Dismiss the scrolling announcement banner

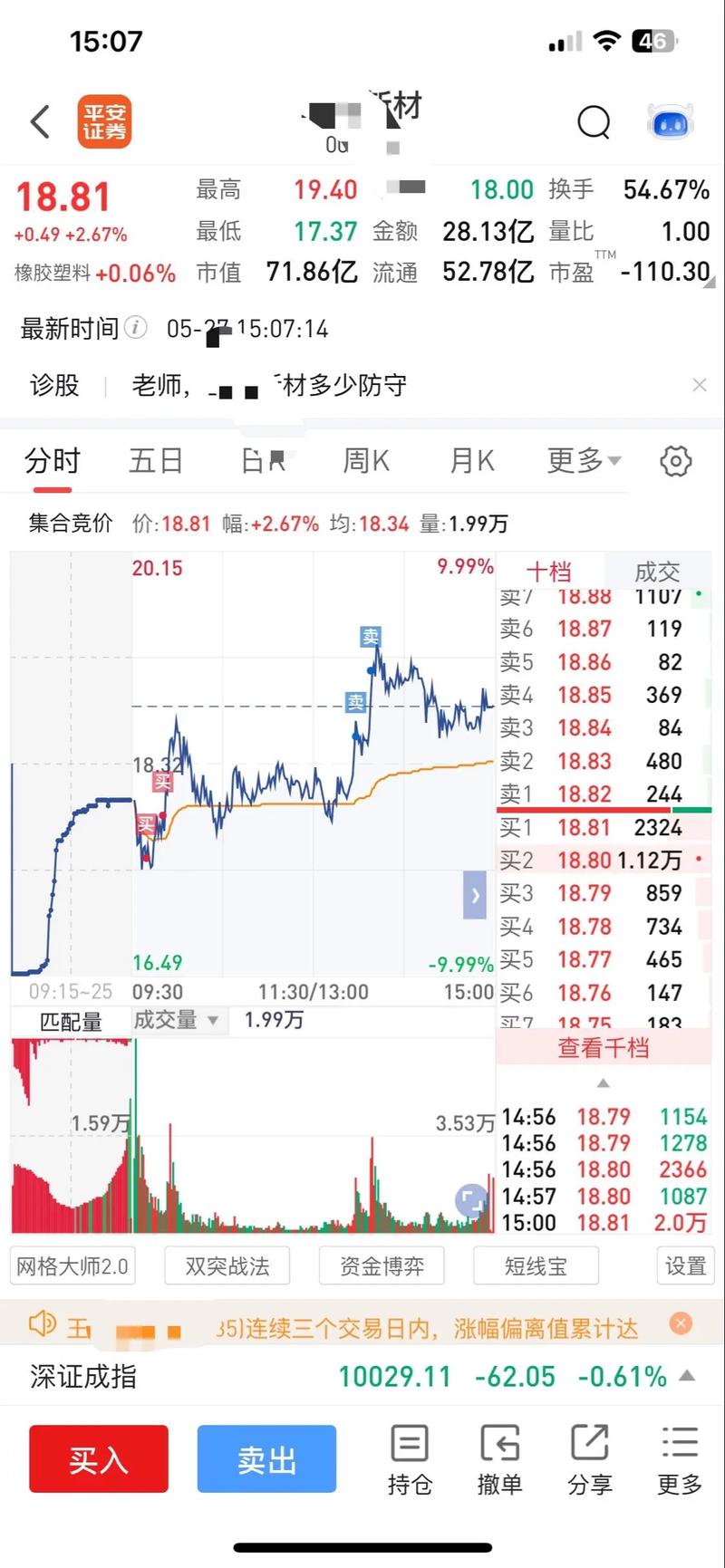point(681,1323)
